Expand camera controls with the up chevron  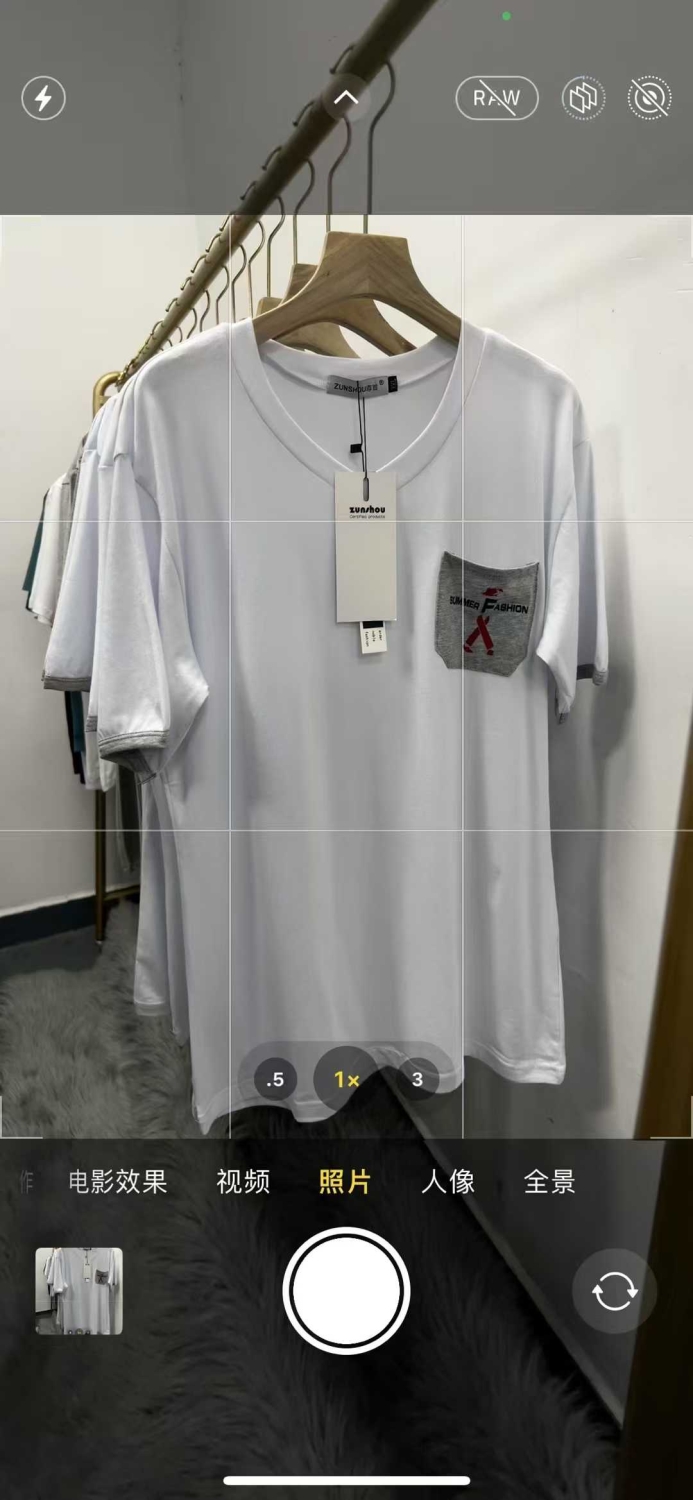346,98
